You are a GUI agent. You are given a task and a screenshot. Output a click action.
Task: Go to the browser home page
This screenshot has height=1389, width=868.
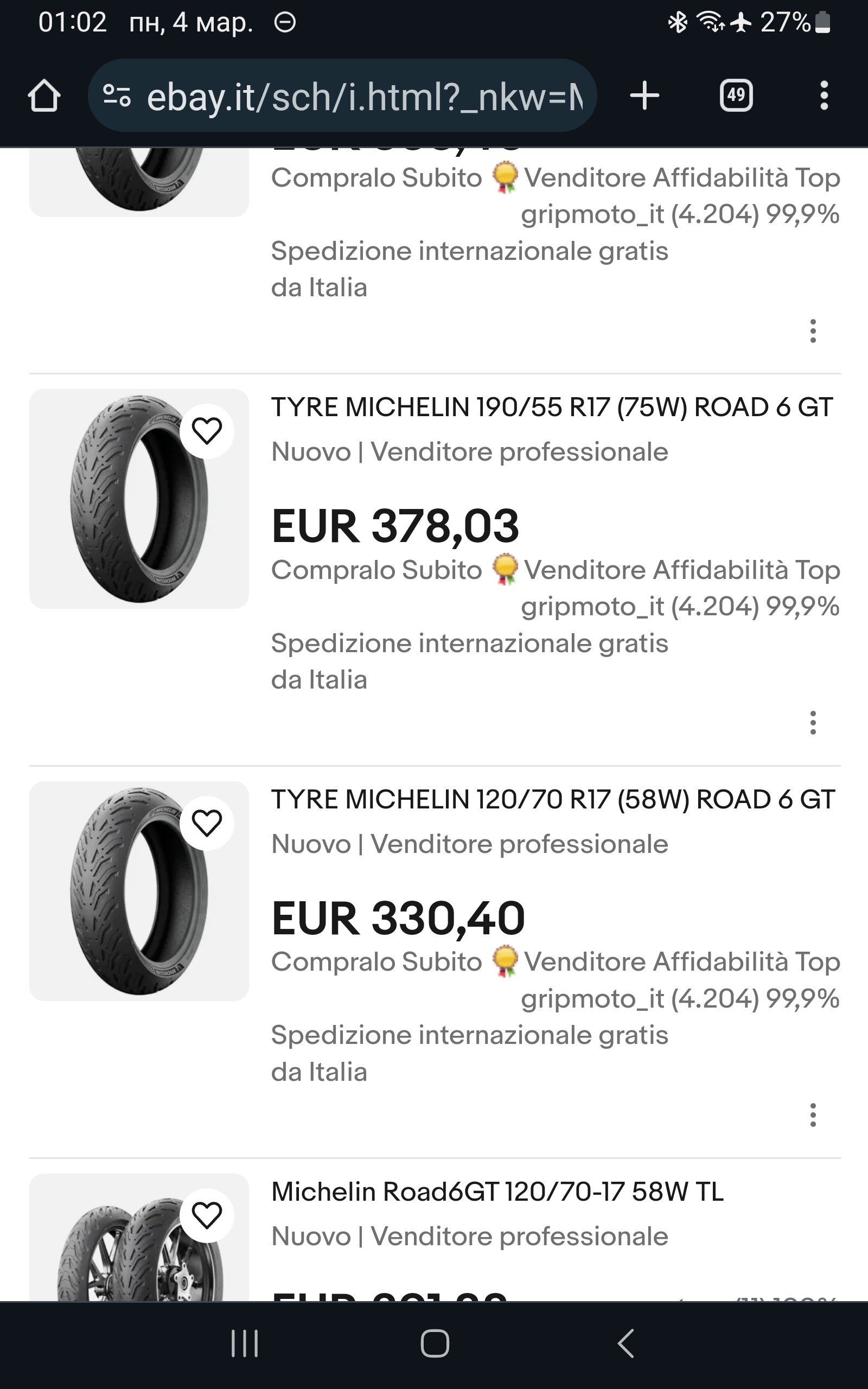point(43,96)
